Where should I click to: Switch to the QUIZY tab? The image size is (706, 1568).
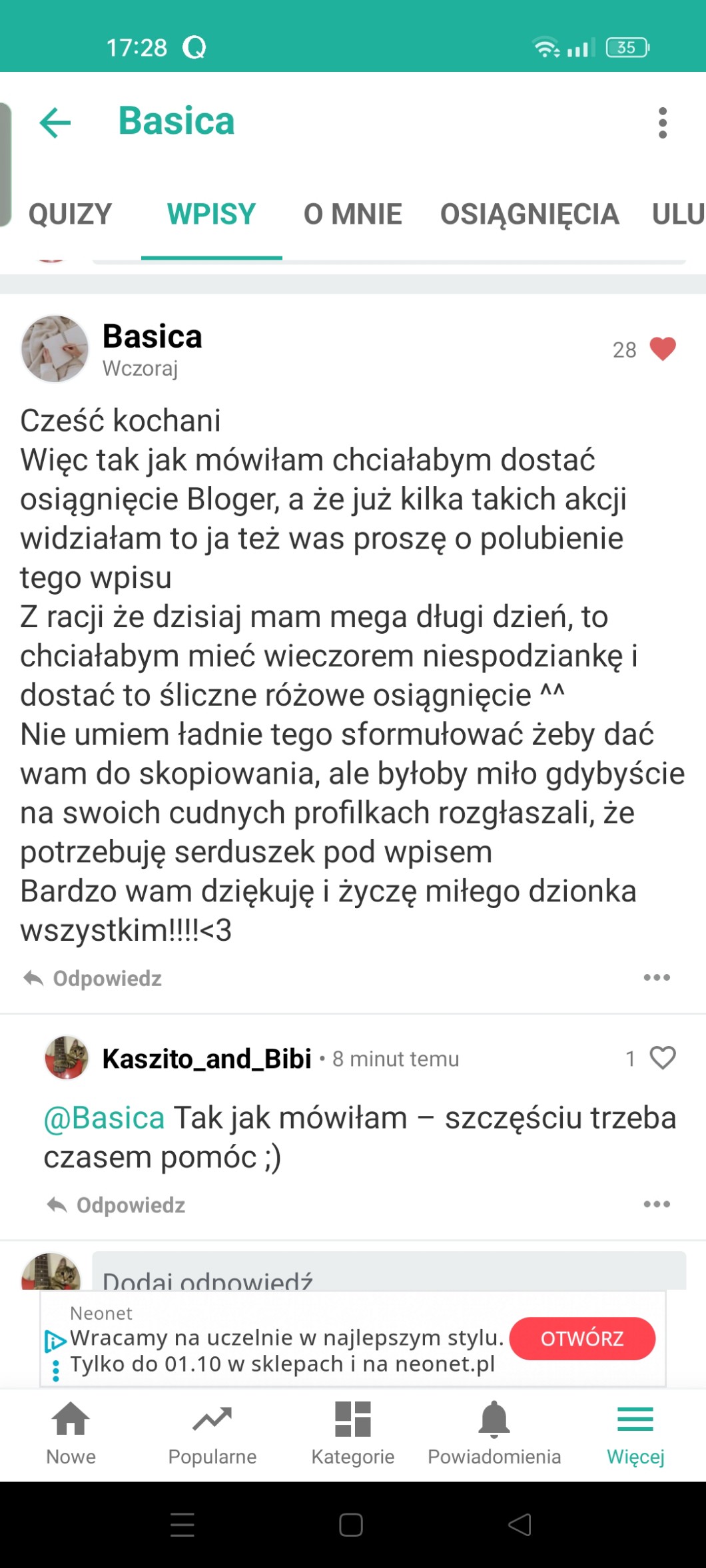coord(70,214)
